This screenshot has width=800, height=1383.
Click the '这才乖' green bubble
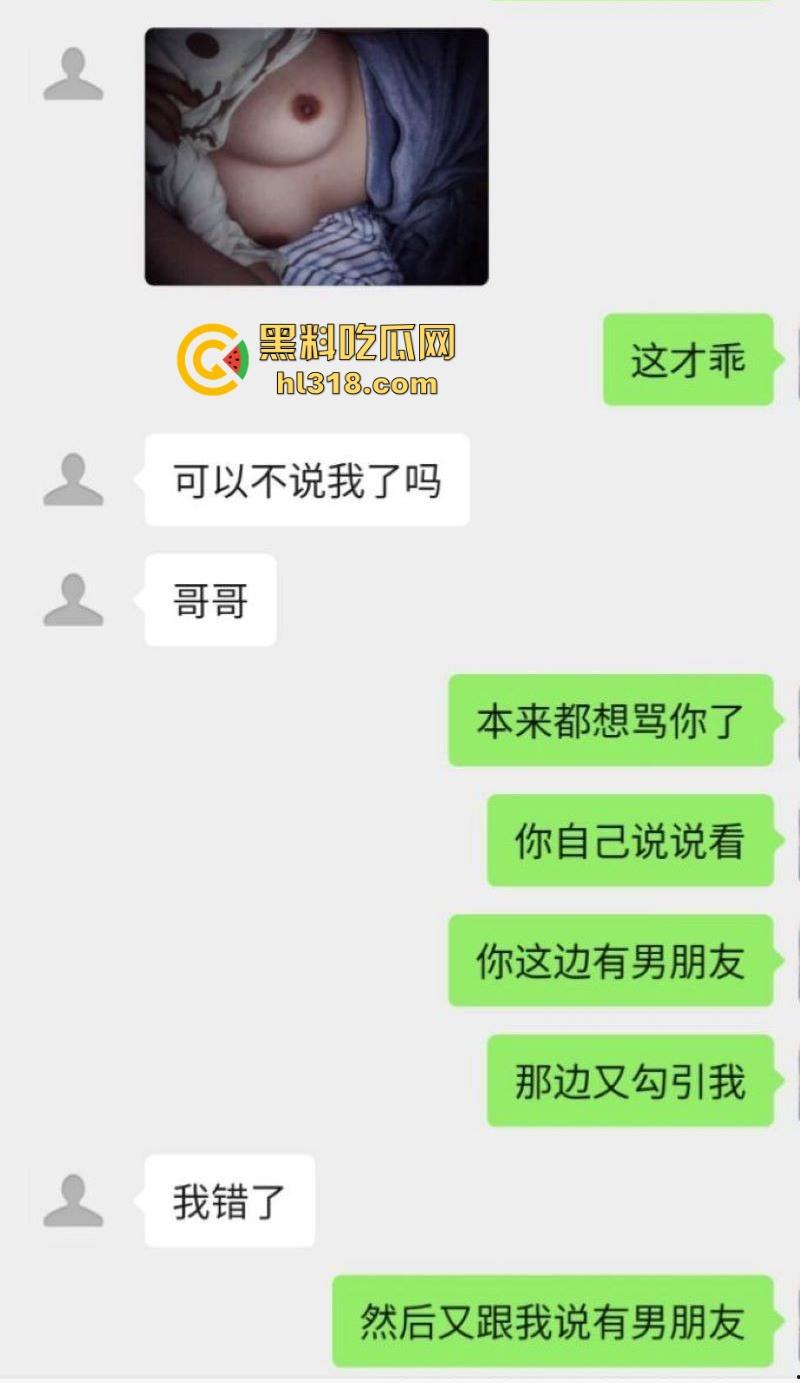pos(687,360)
